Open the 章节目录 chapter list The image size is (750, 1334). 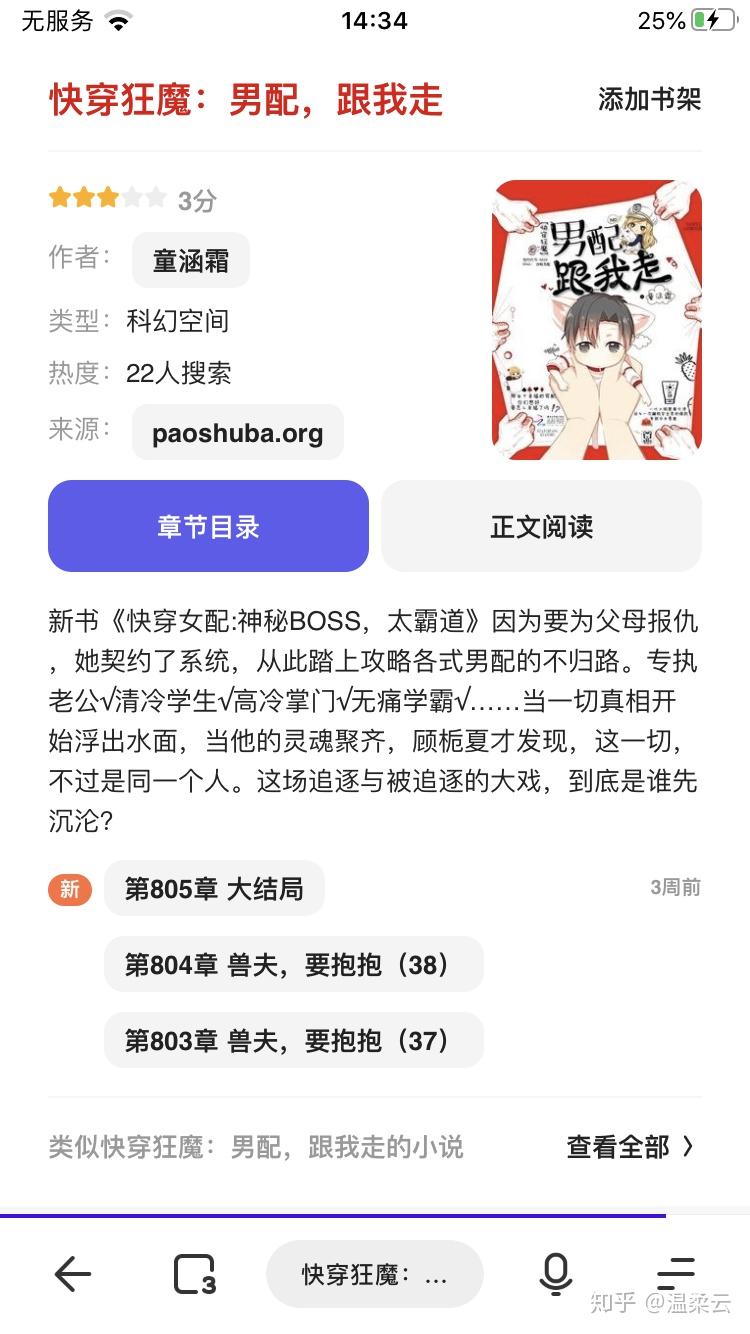pos(208,526)
